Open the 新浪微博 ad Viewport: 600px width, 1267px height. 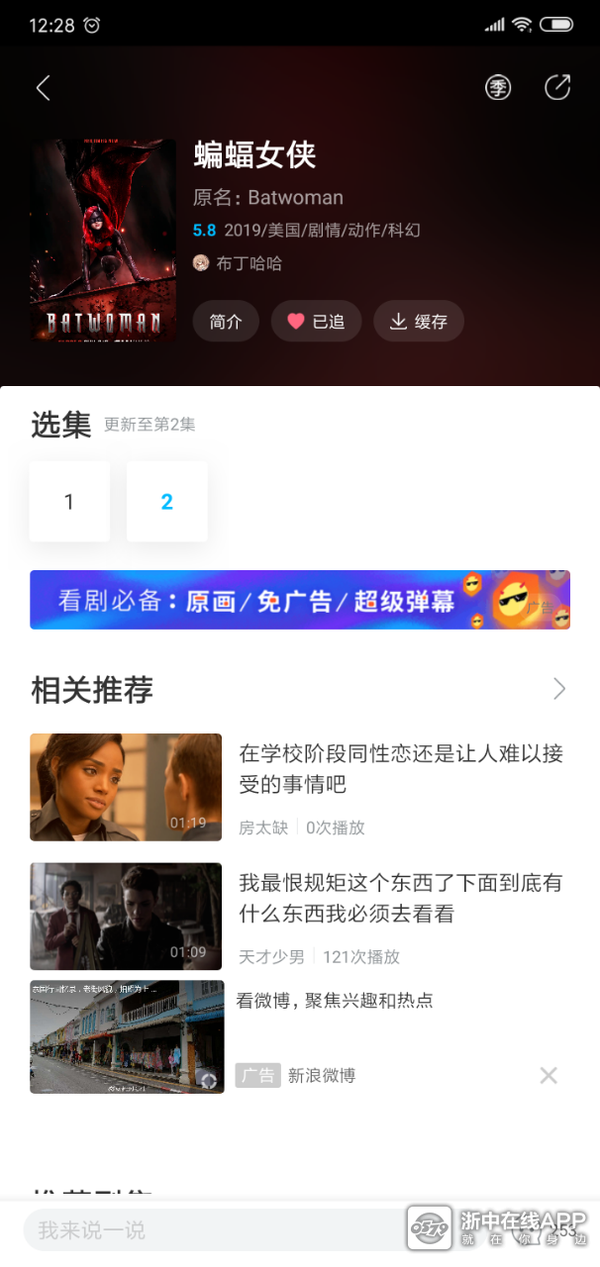pos(127,1037)
